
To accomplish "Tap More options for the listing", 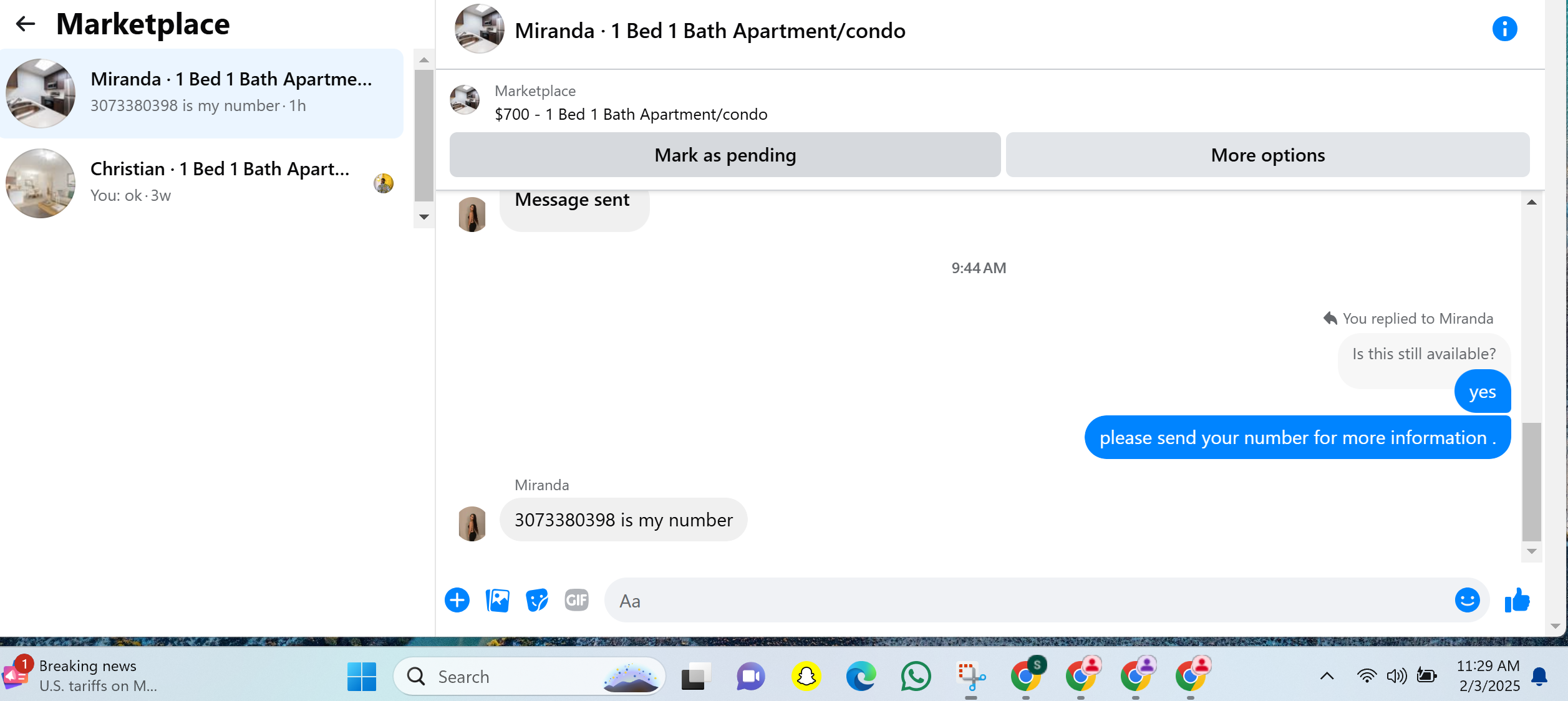I will click(1267, 155).
